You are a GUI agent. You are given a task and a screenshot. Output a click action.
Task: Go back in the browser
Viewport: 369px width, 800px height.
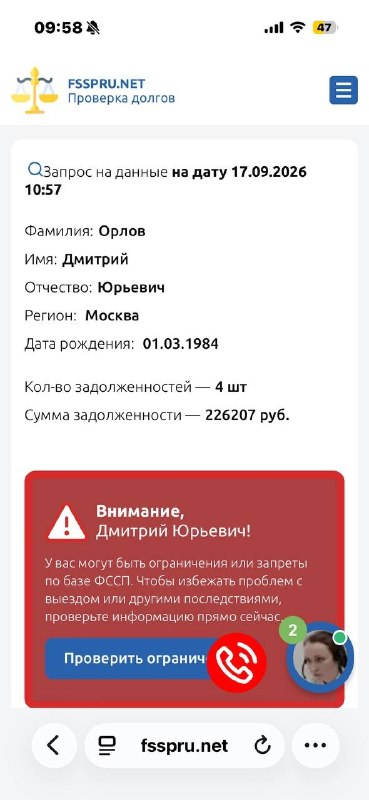coord(54,745)
